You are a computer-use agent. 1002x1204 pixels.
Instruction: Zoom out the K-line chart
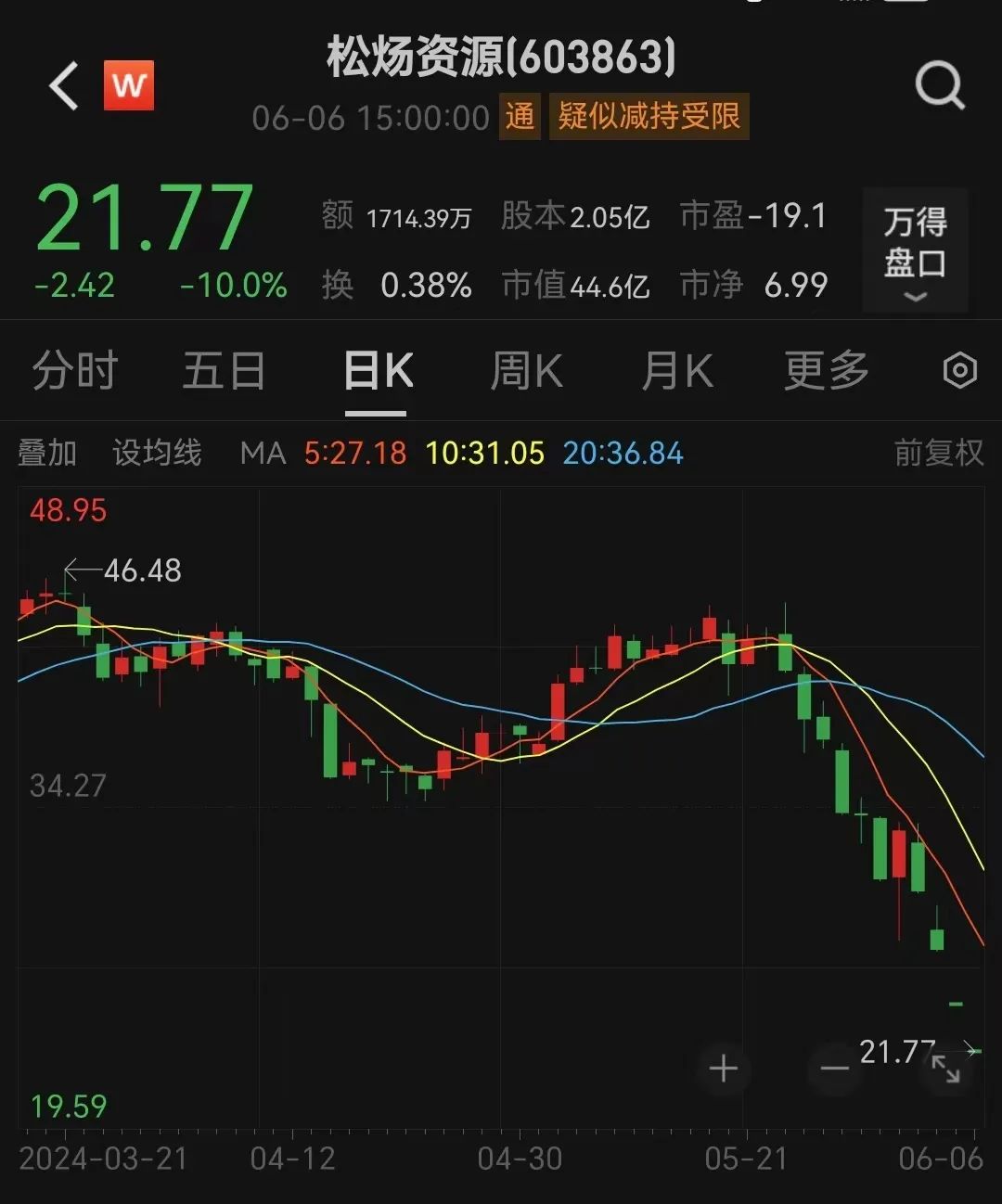point(834,1069)
